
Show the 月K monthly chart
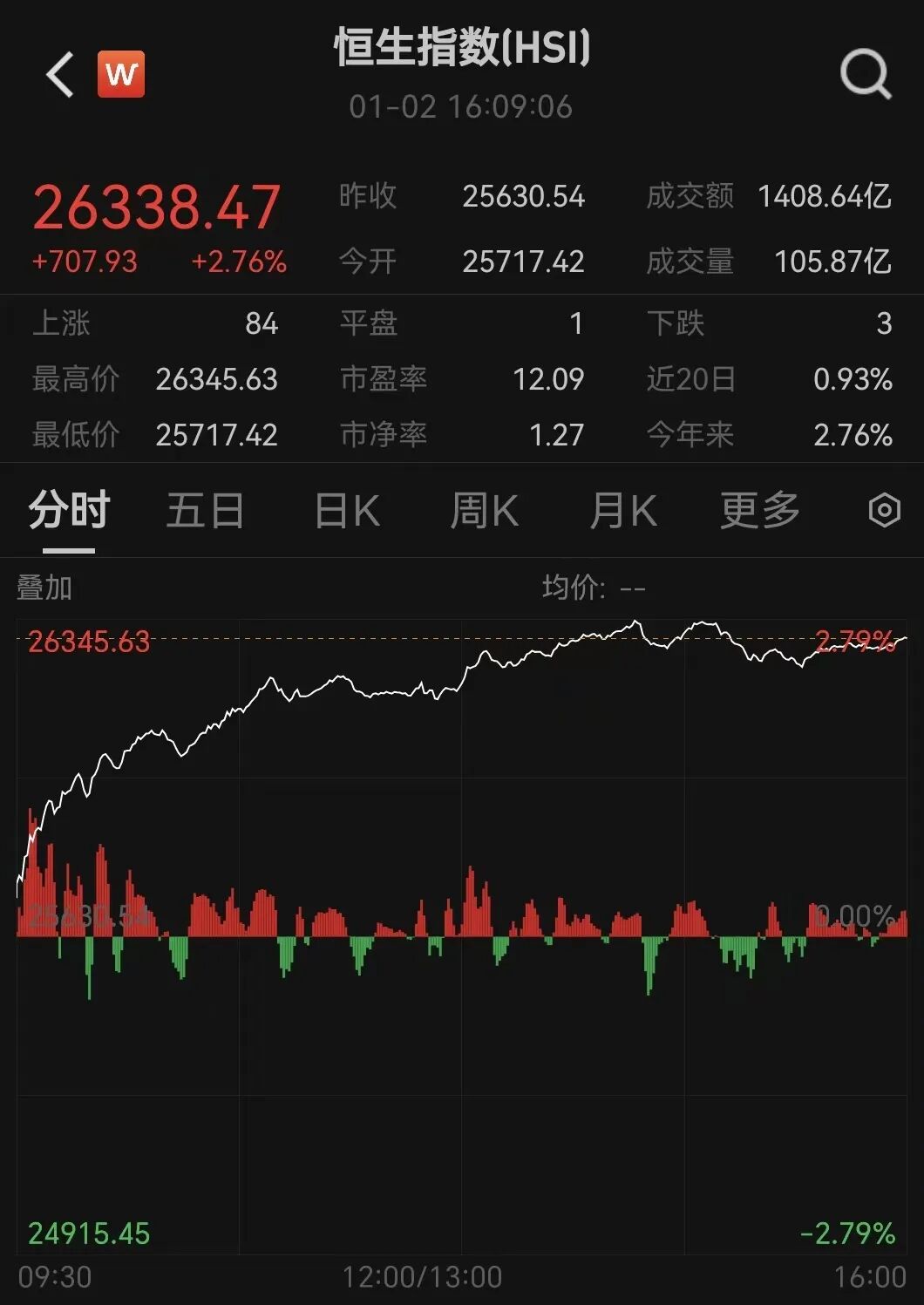pyautogui.click(x=622, y=510)
